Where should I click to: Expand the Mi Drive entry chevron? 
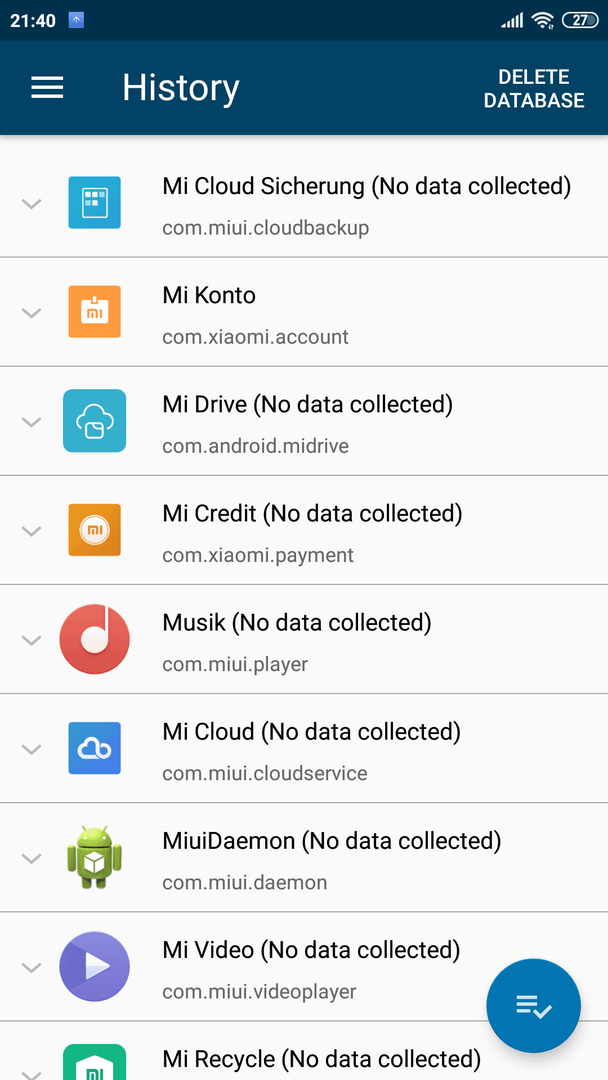[32, 422]
